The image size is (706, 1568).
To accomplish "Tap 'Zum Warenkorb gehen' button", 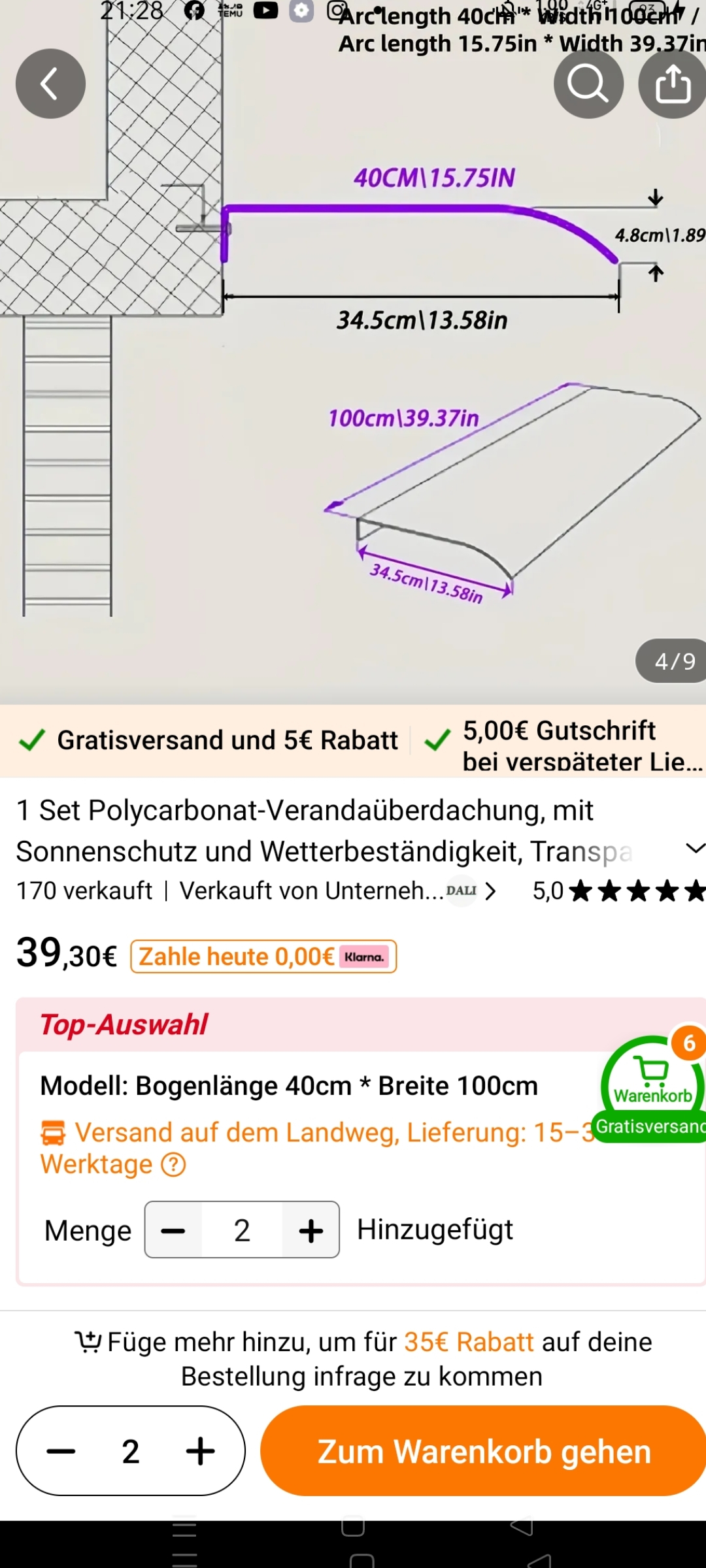I will click(x=484, y=1451).
